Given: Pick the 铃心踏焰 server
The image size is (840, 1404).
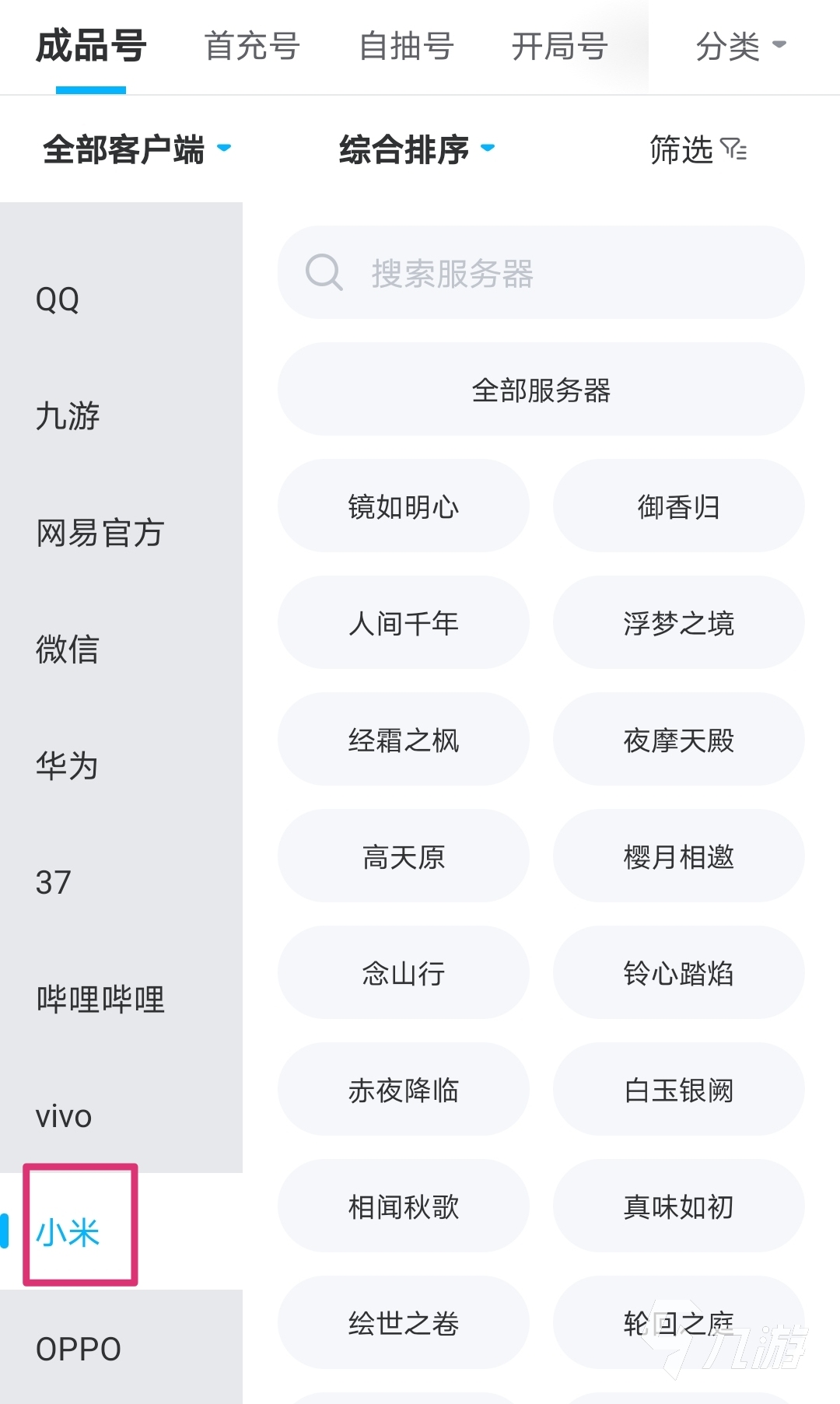Looking at the screenshot, I should coord(678,973).
